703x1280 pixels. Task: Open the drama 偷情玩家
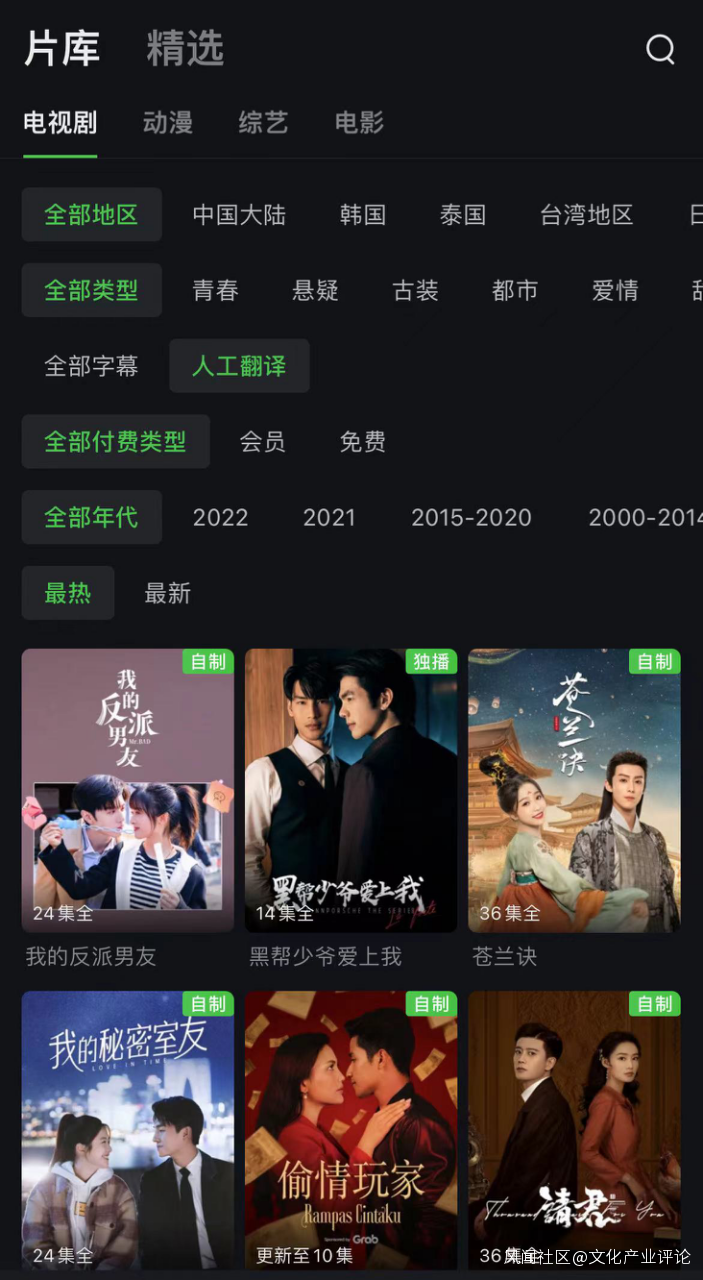click(x=351, y=1130)
